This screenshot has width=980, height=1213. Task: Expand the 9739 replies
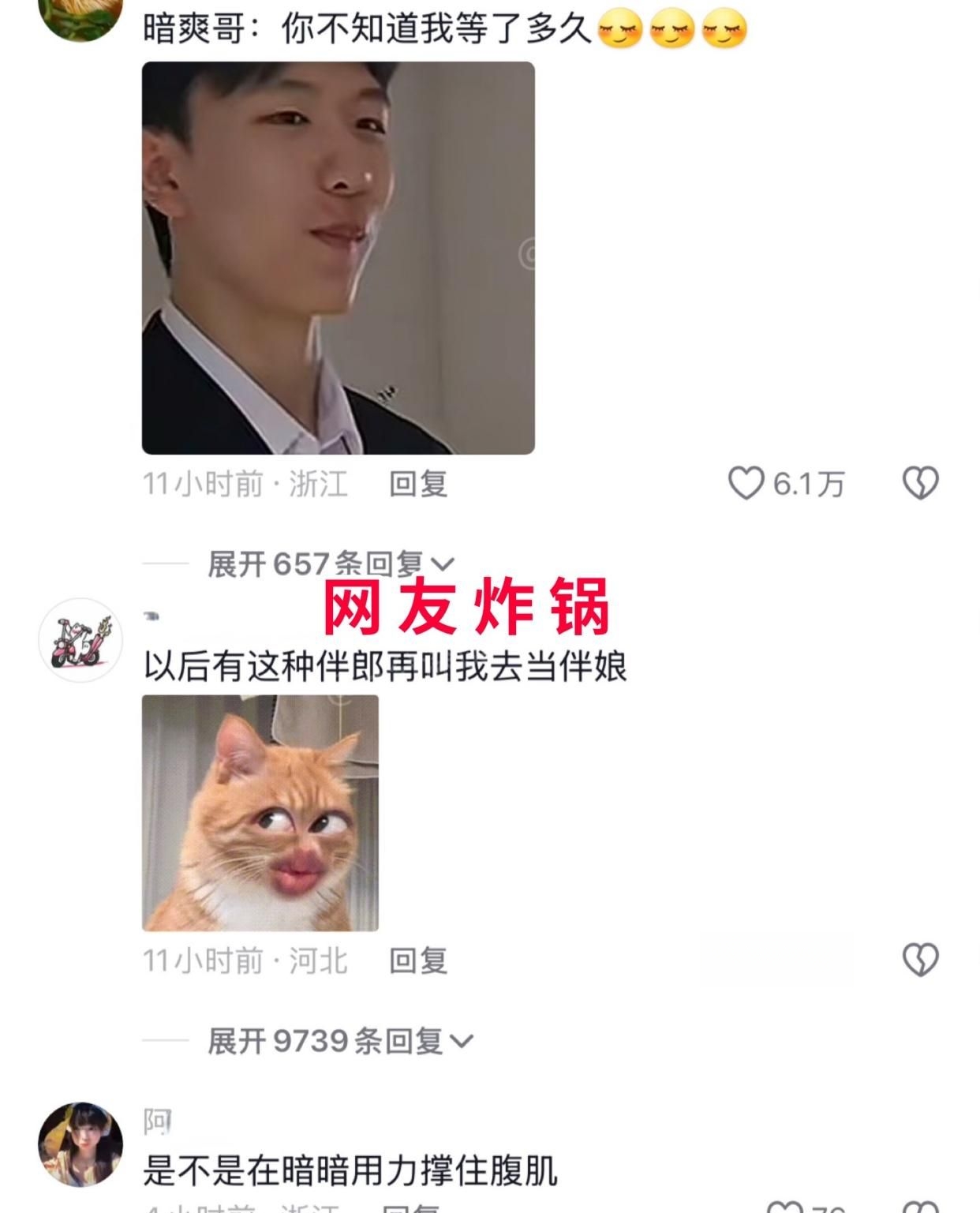340,1041
